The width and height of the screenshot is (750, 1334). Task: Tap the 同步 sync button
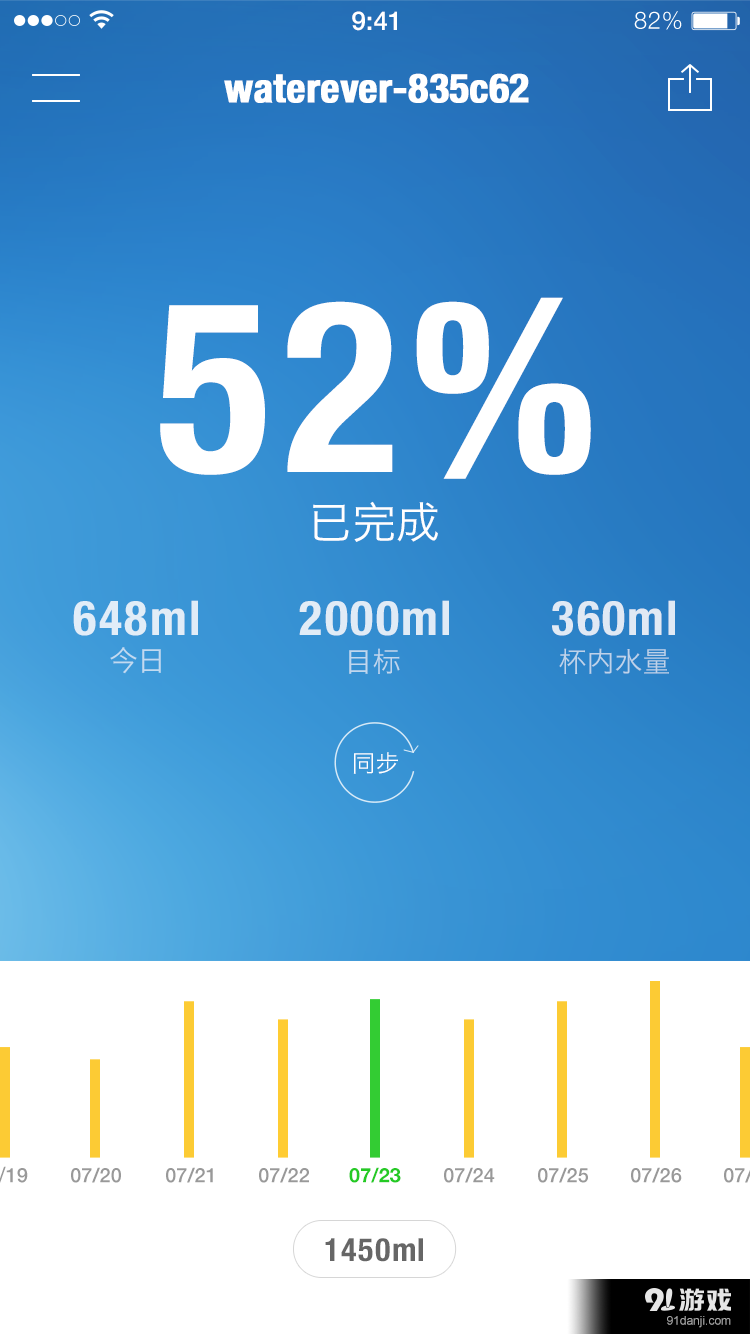pos(375,763)
